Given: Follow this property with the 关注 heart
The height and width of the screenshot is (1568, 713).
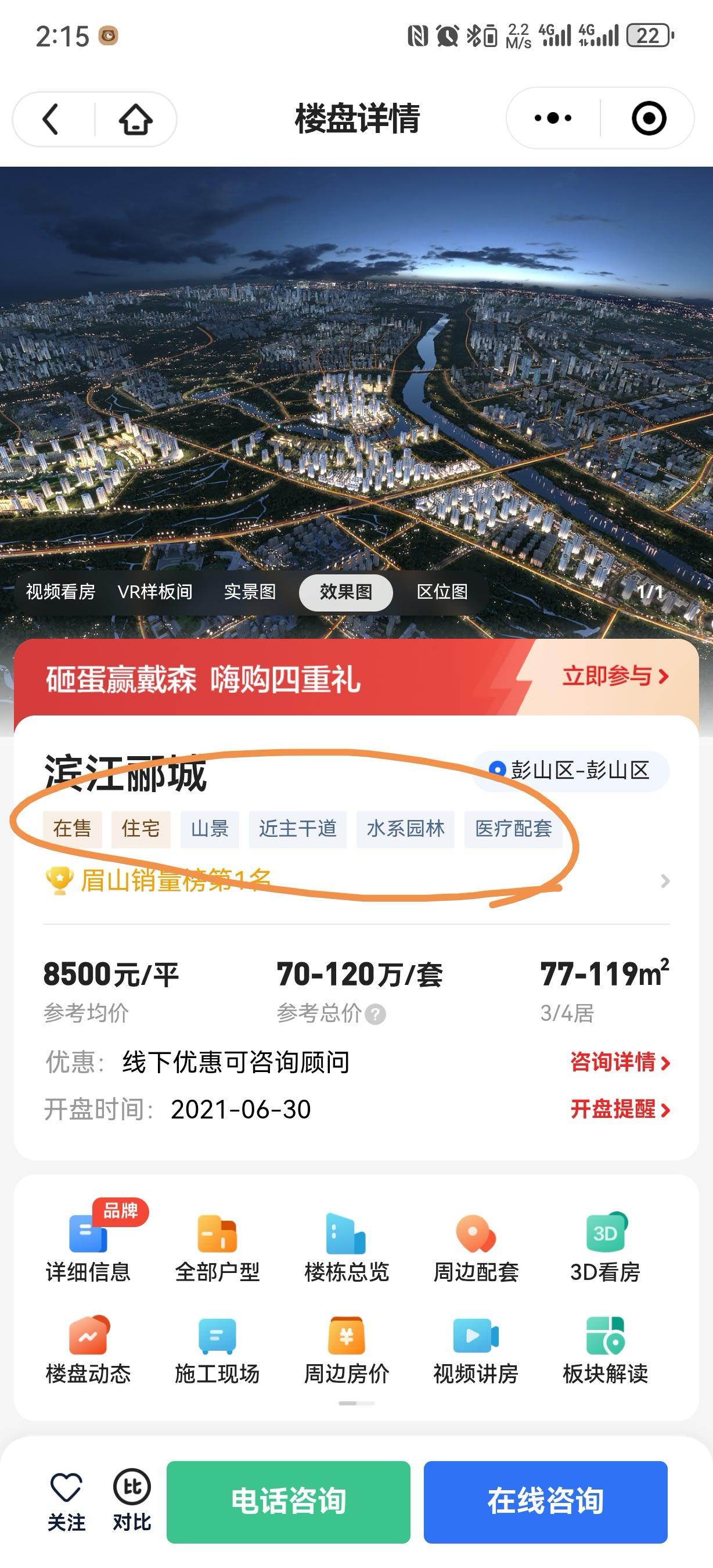Looking at the screenshot, I should tap(66, 1501).
